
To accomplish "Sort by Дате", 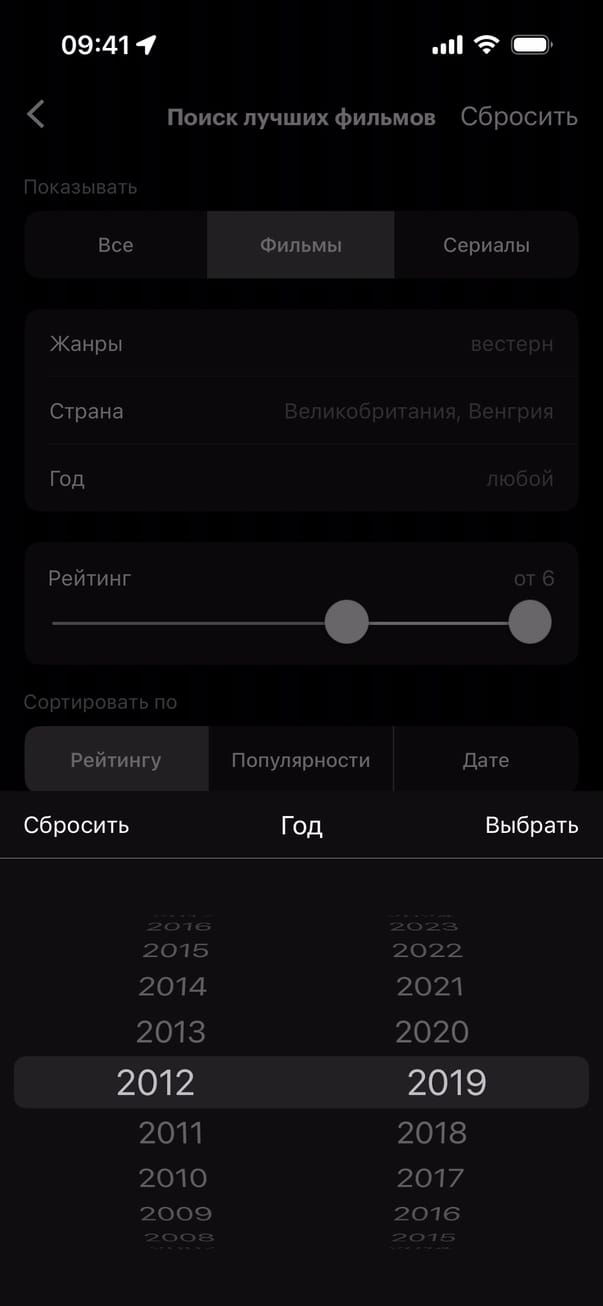I will point(486,760).
